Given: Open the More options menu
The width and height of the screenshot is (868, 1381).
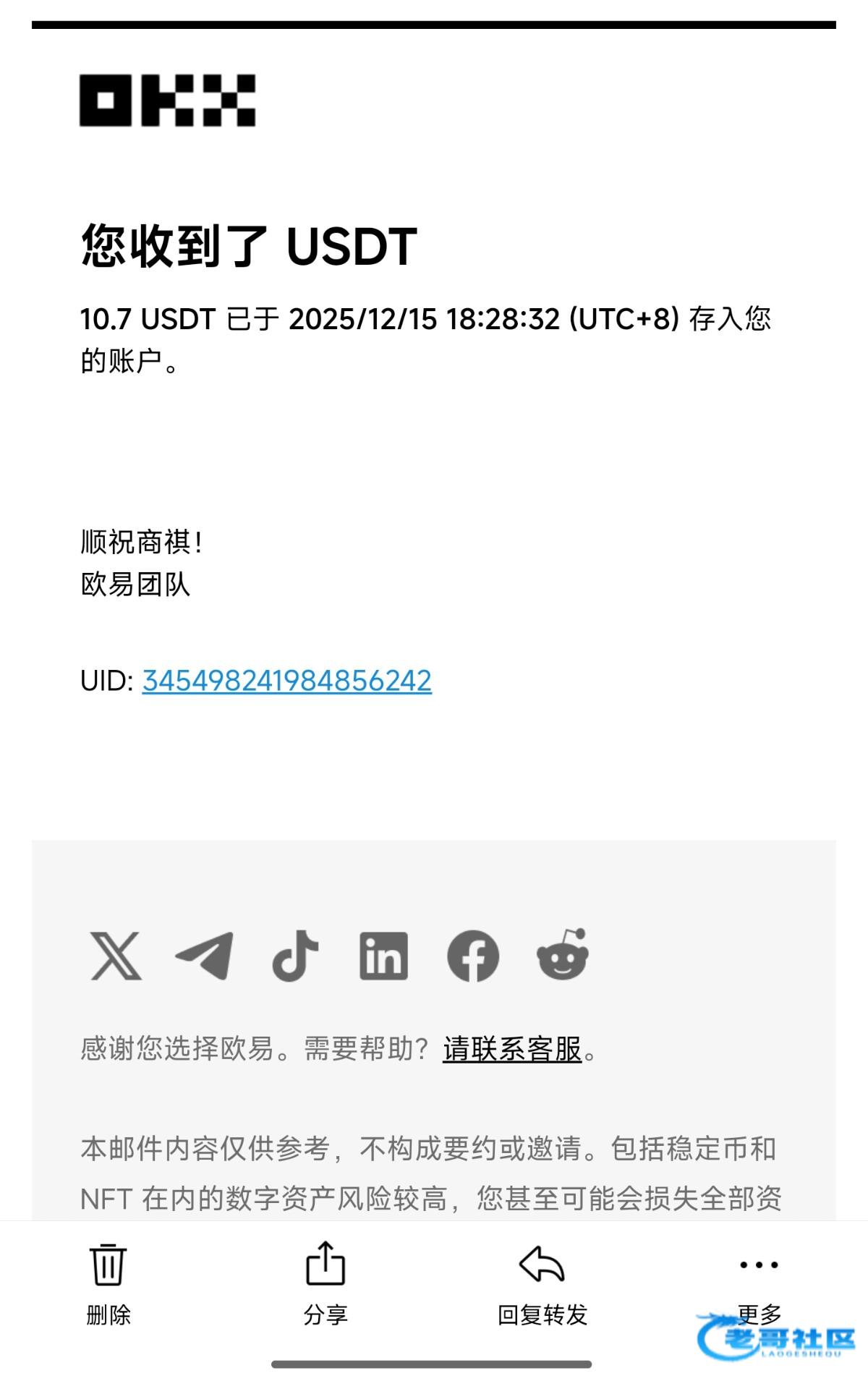Looking at the screenshot, I should pos(759,1277).
